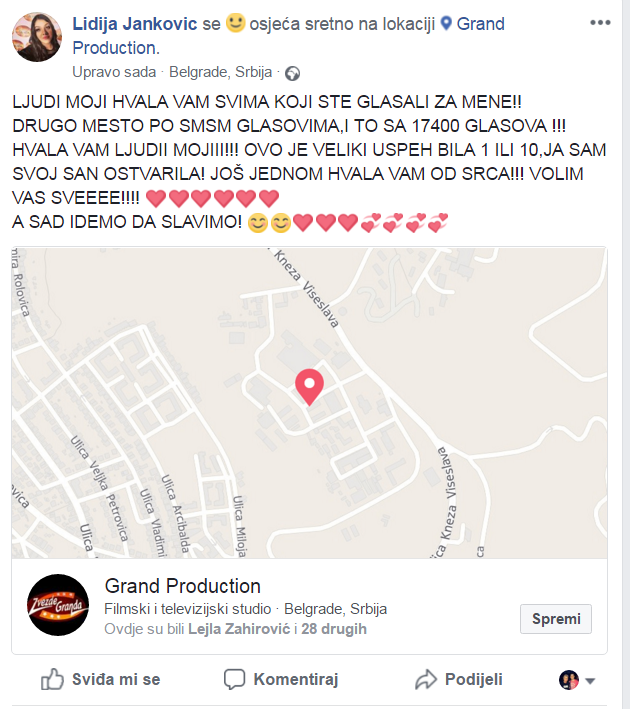Expand the profile switcher dropdown arrow
This screenshot has width=630, height=709.
coord(590,681)
